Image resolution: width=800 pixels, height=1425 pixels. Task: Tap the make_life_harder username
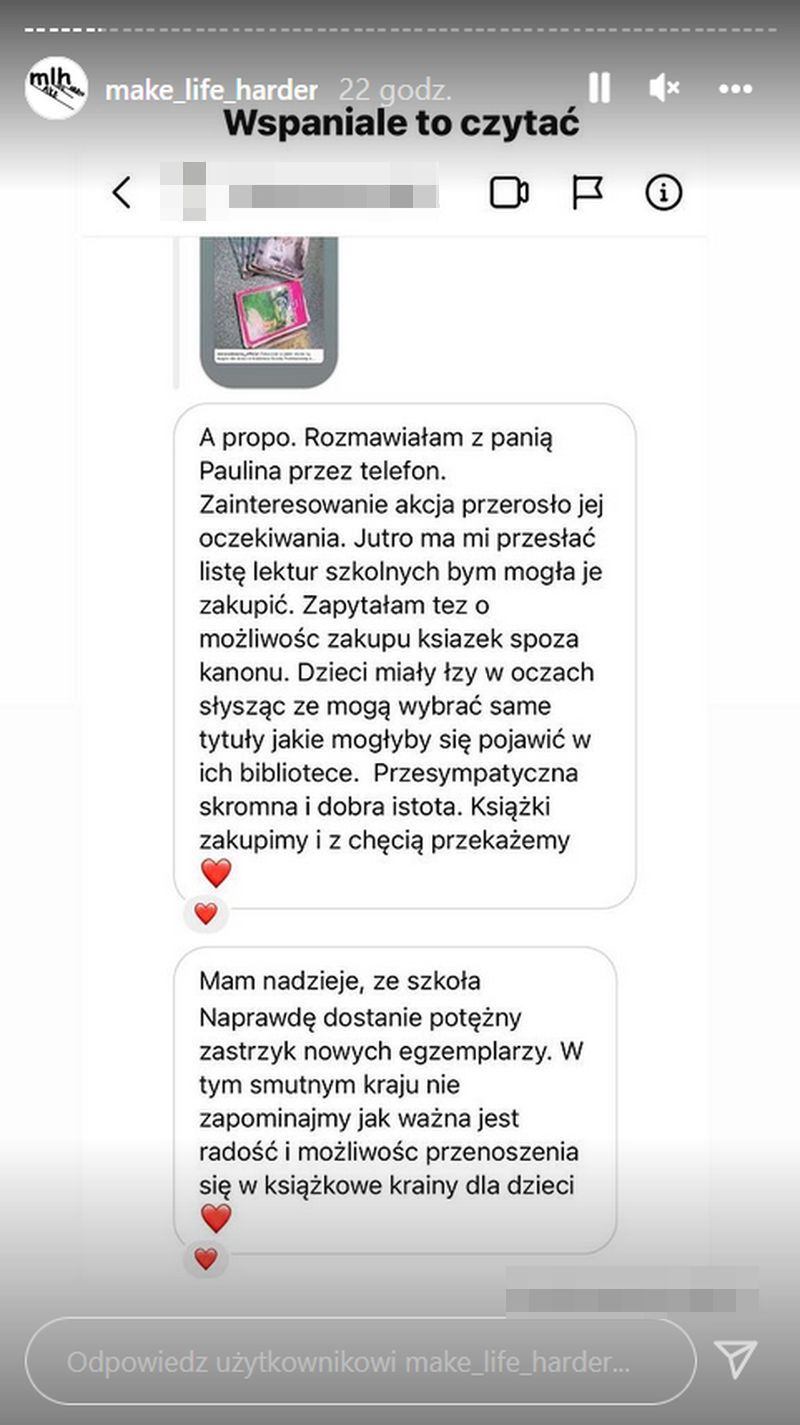pos(211,90)
